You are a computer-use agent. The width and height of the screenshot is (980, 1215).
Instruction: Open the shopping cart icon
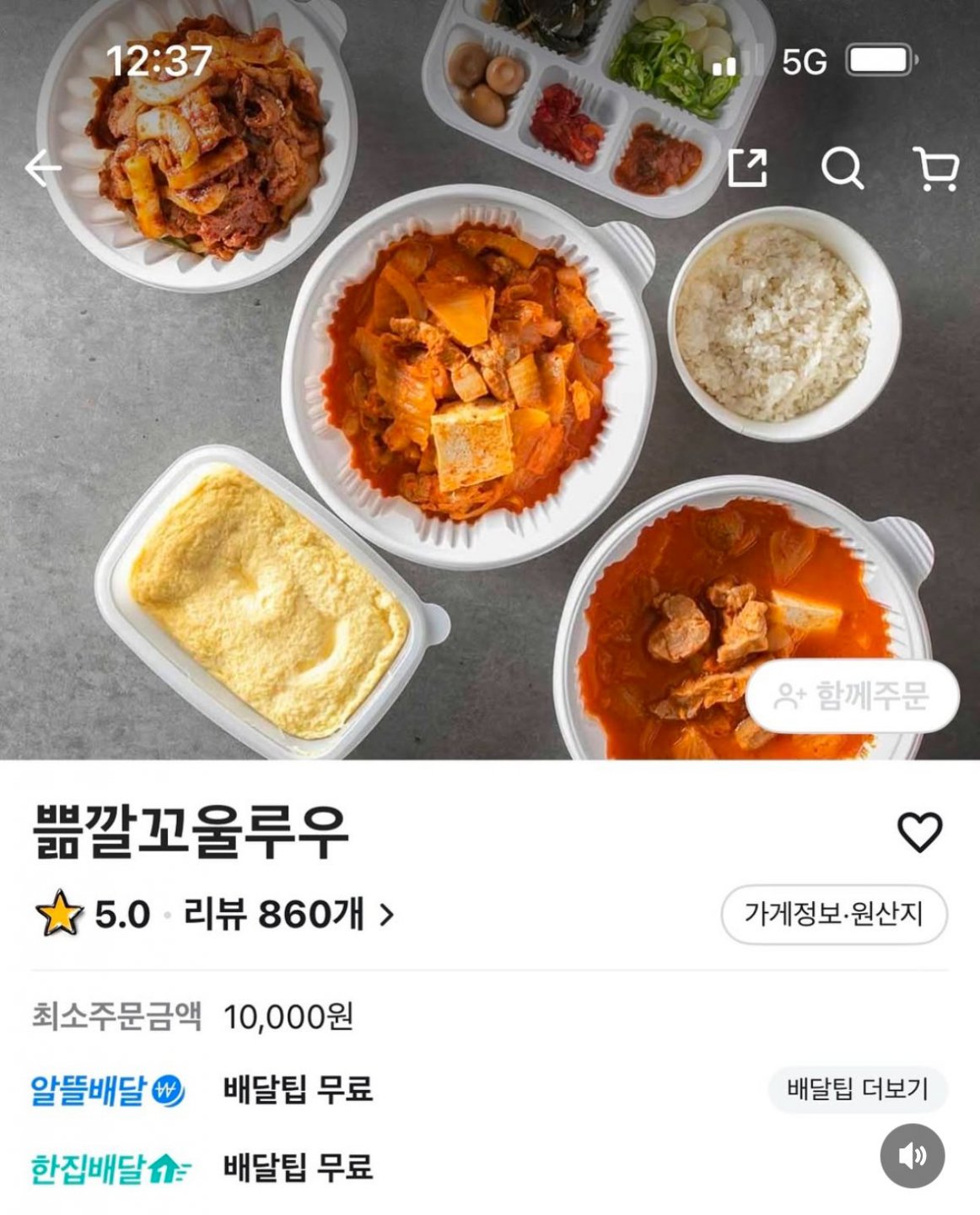point(932,167)
